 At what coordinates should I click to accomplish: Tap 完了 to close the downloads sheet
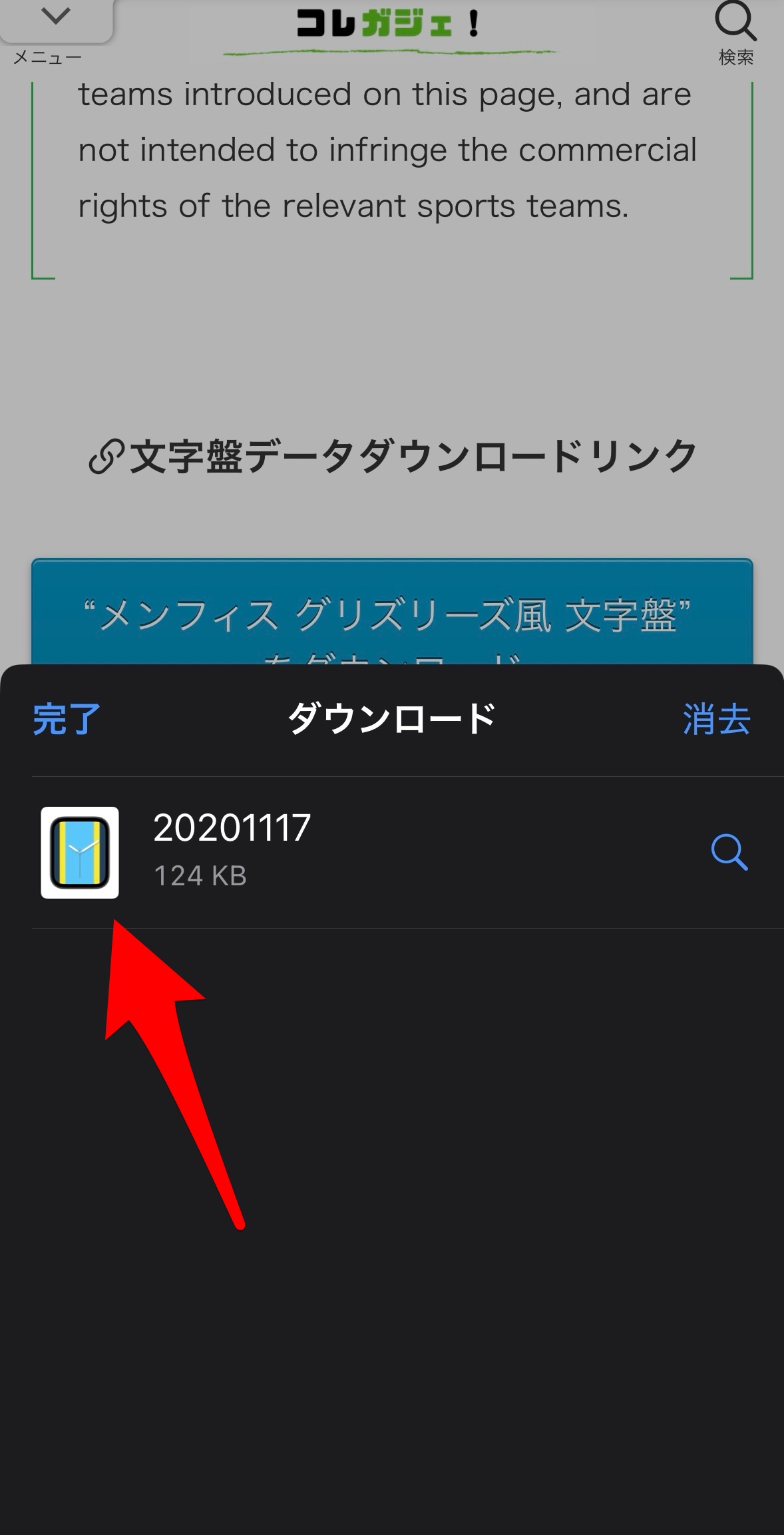click(67, 720)
